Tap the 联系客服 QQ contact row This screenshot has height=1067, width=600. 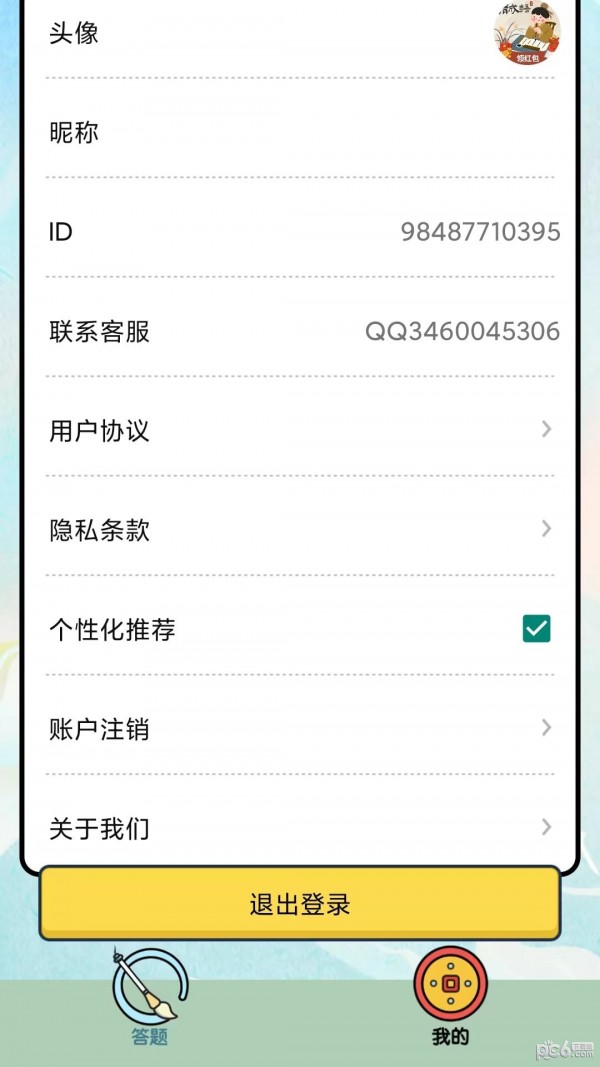tap(300, 331)
